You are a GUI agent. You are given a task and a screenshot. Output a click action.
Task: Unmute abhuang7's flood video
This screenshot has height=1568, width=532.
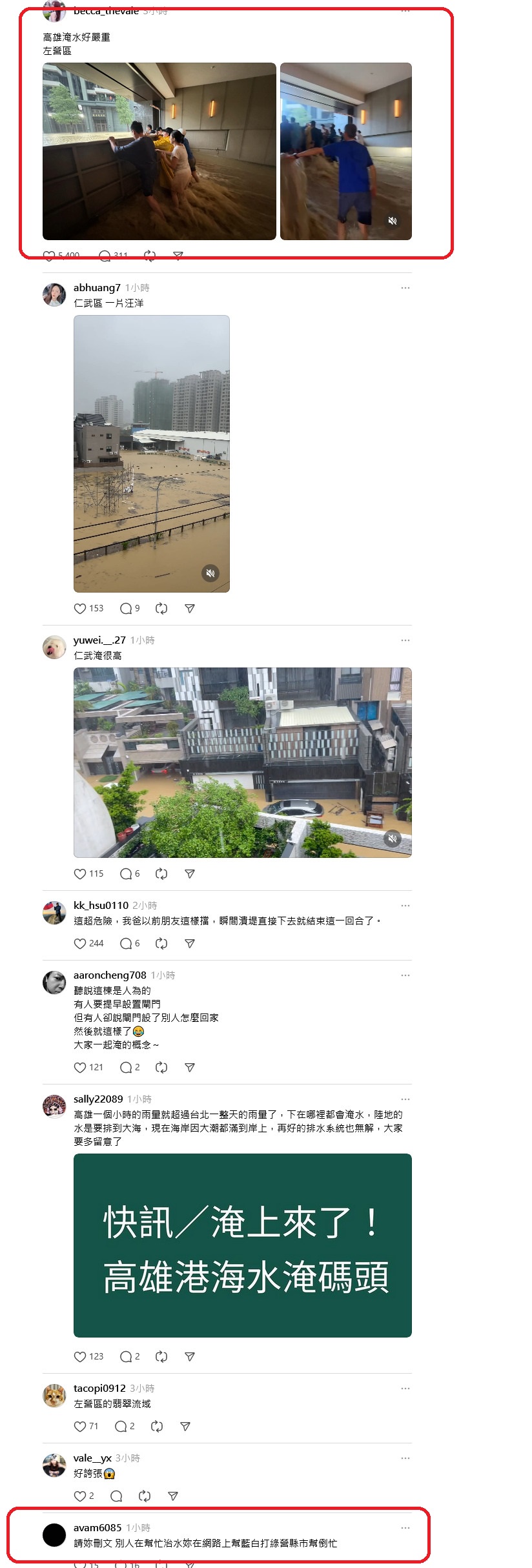(x=210, y=573)
